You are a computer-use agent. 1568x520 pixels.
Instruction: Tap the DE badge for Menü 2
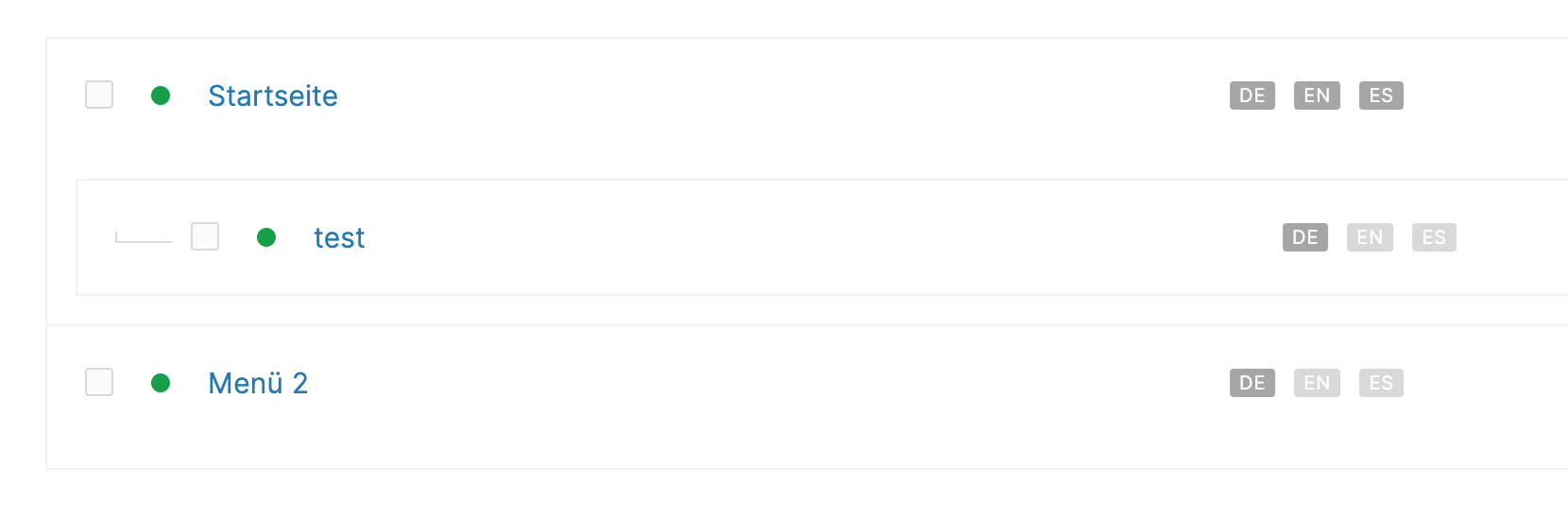click(1252, 383)
